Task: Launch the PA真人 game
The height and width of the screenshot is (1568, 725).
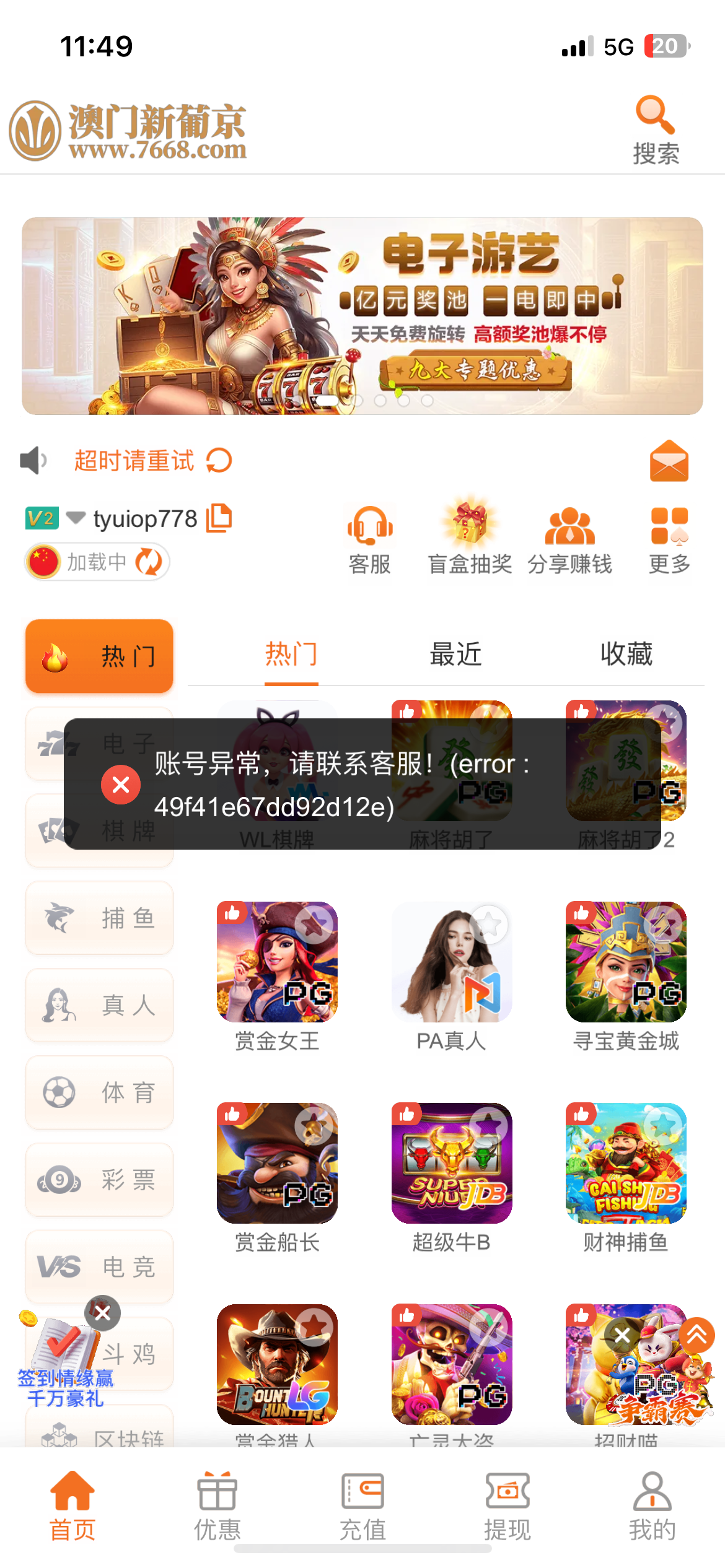Action: [451, 963]
